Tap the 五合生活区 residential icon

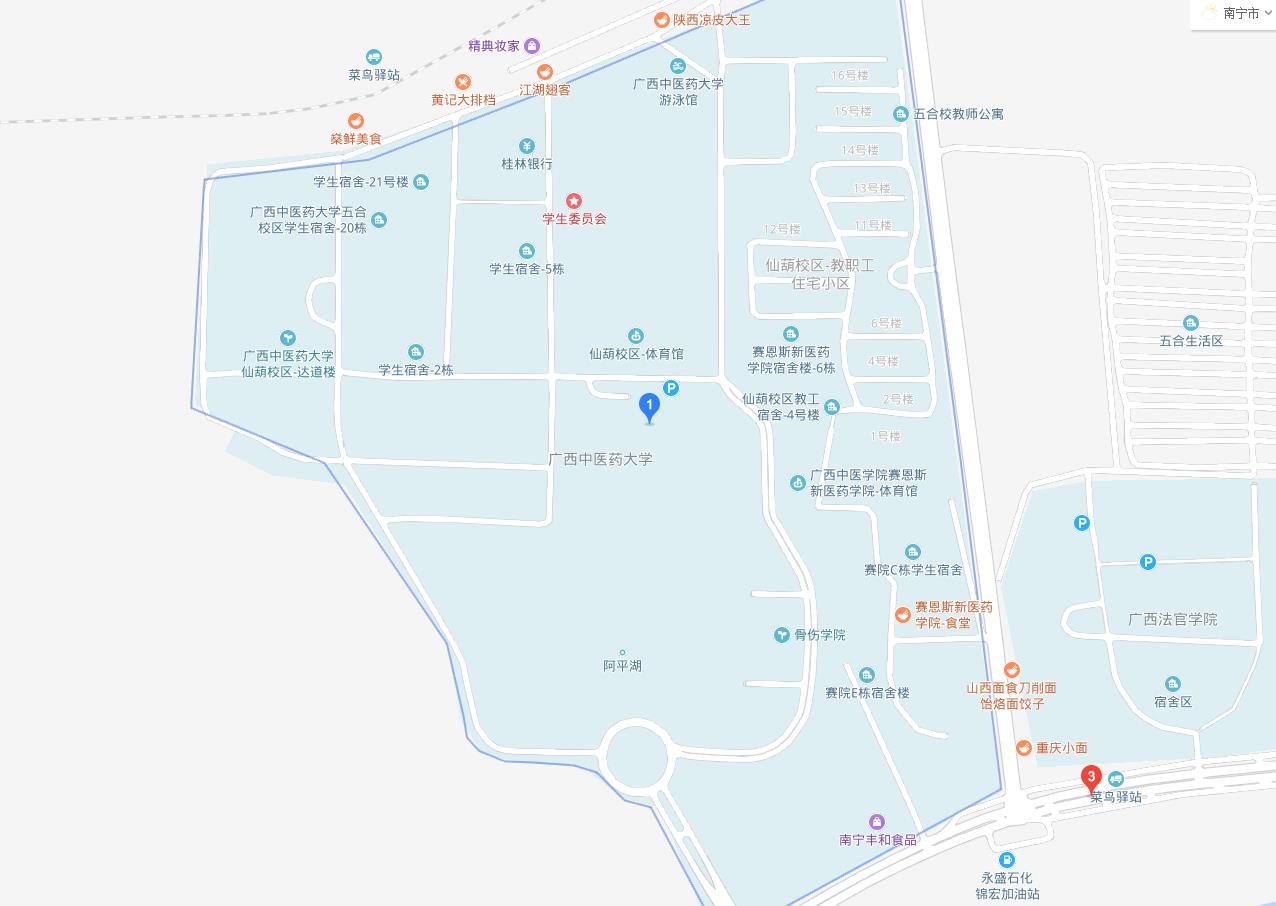coord(1190,323)
